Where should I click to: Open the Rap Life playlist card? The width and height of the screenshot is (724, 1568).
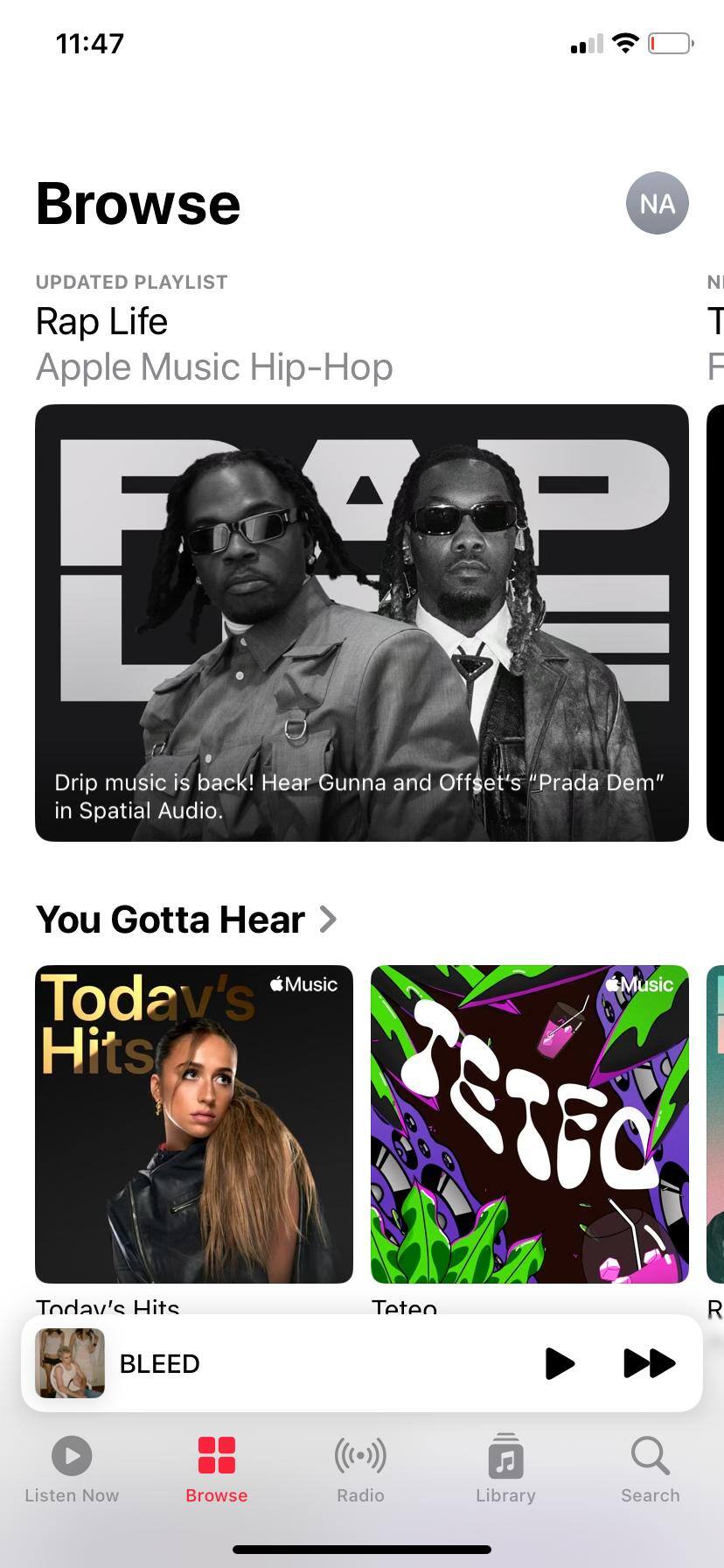point(361,622)
